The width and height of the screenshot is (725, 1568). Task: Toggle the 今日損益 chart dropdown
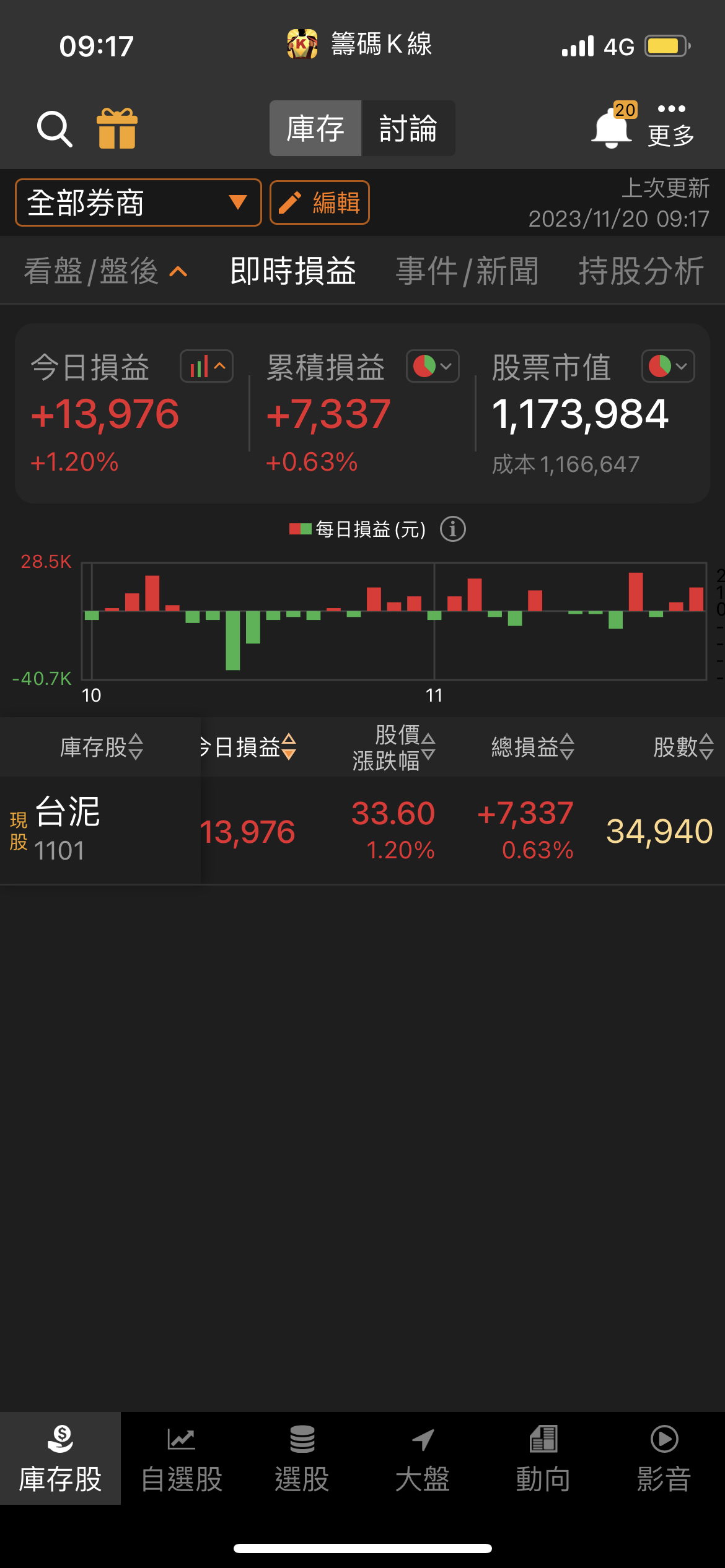(x=206, y=367)
